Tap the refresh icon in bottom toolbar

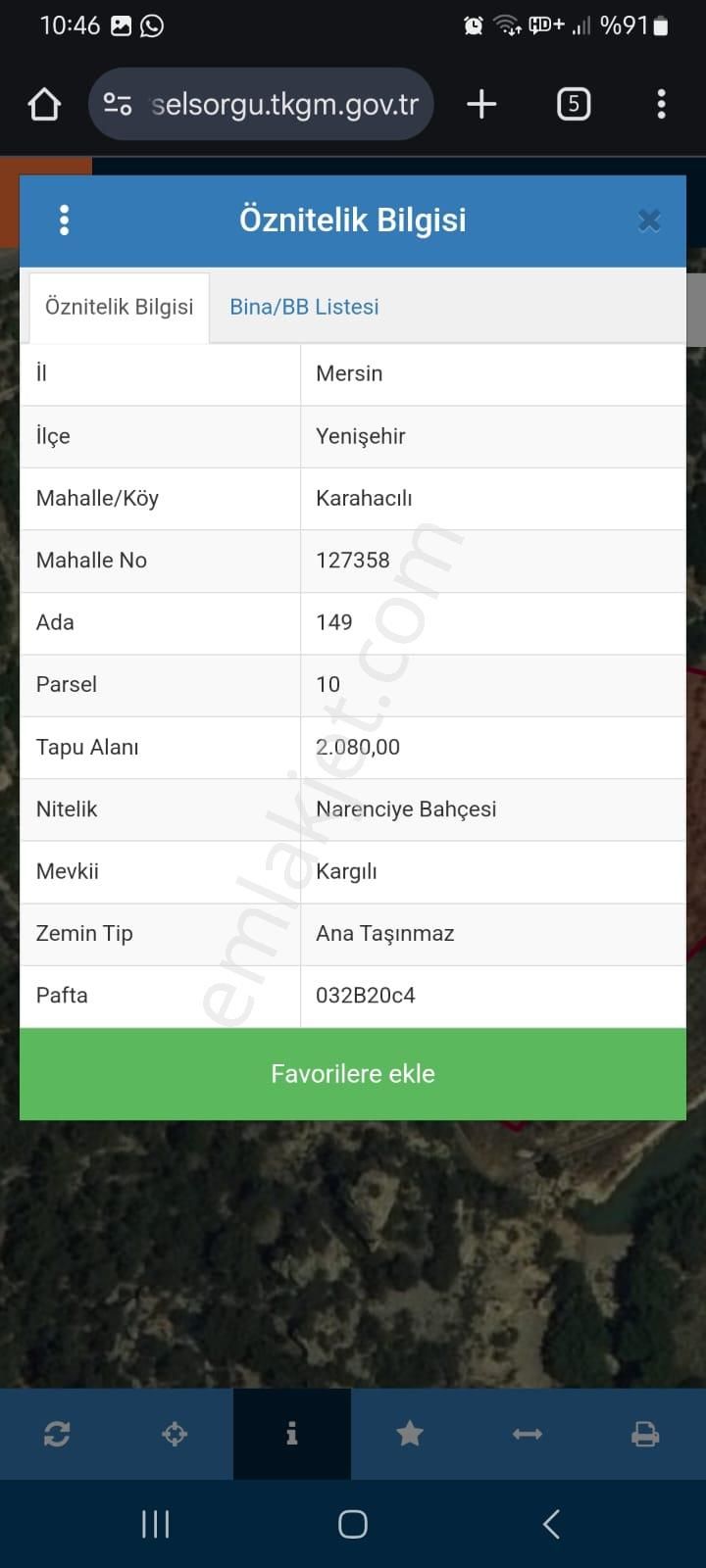57,1435
